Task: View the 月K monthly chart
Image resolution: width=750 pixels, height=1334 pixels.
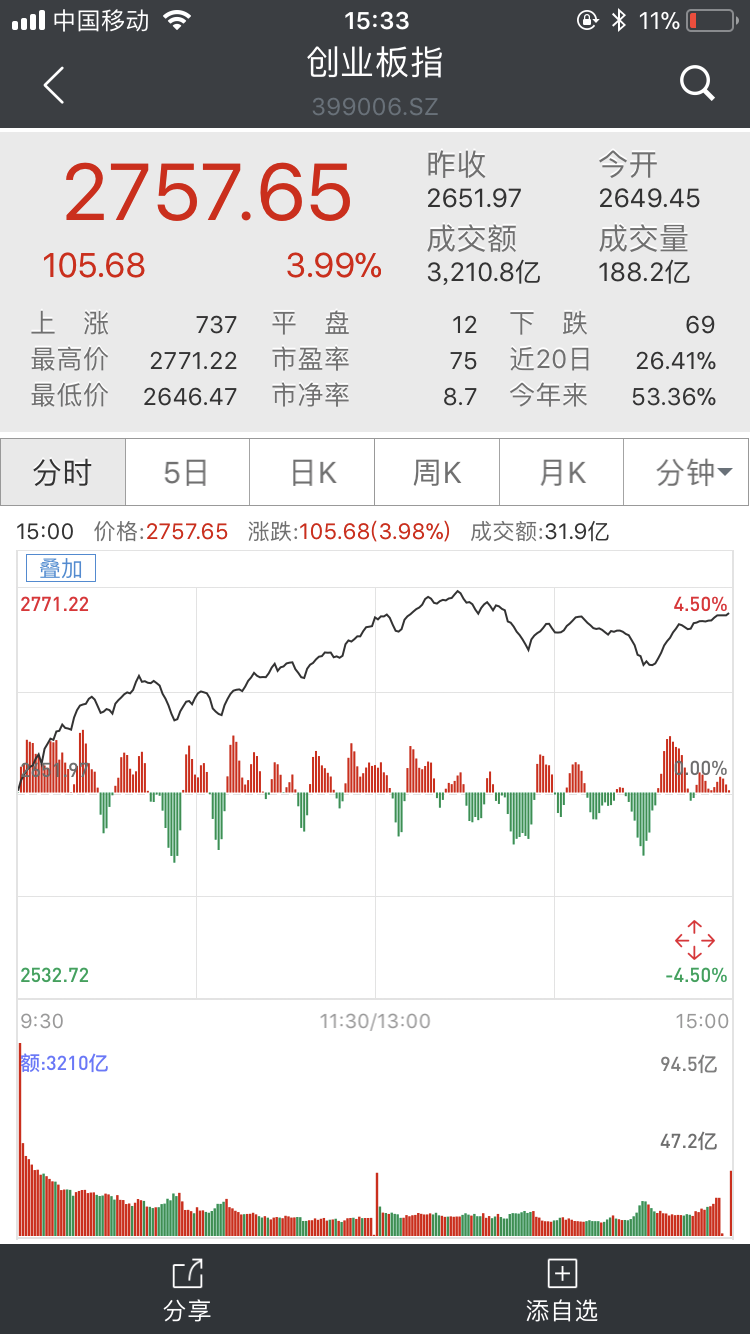Action: pos(562,472)
